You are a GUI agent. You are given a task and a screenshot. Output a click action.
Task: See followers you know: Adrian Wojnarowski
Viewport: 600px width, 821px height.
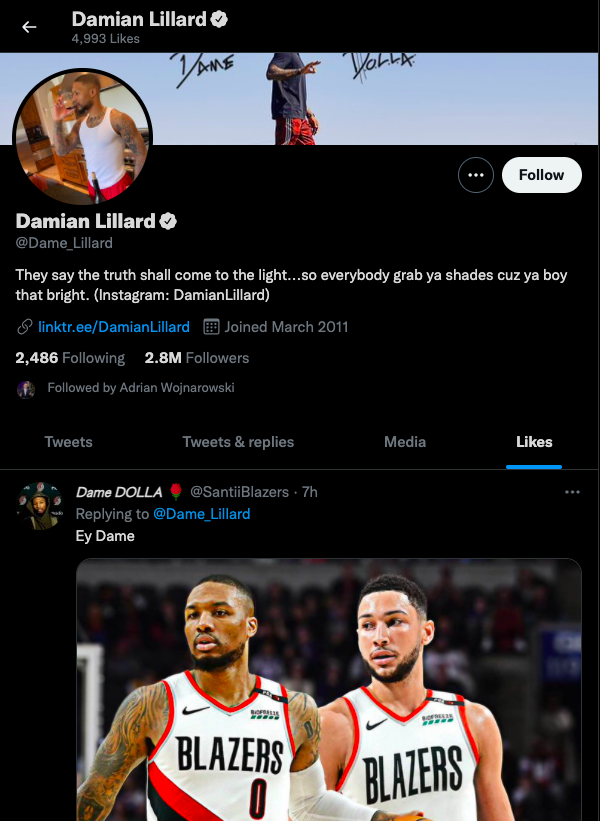click(x=140, y=388)
